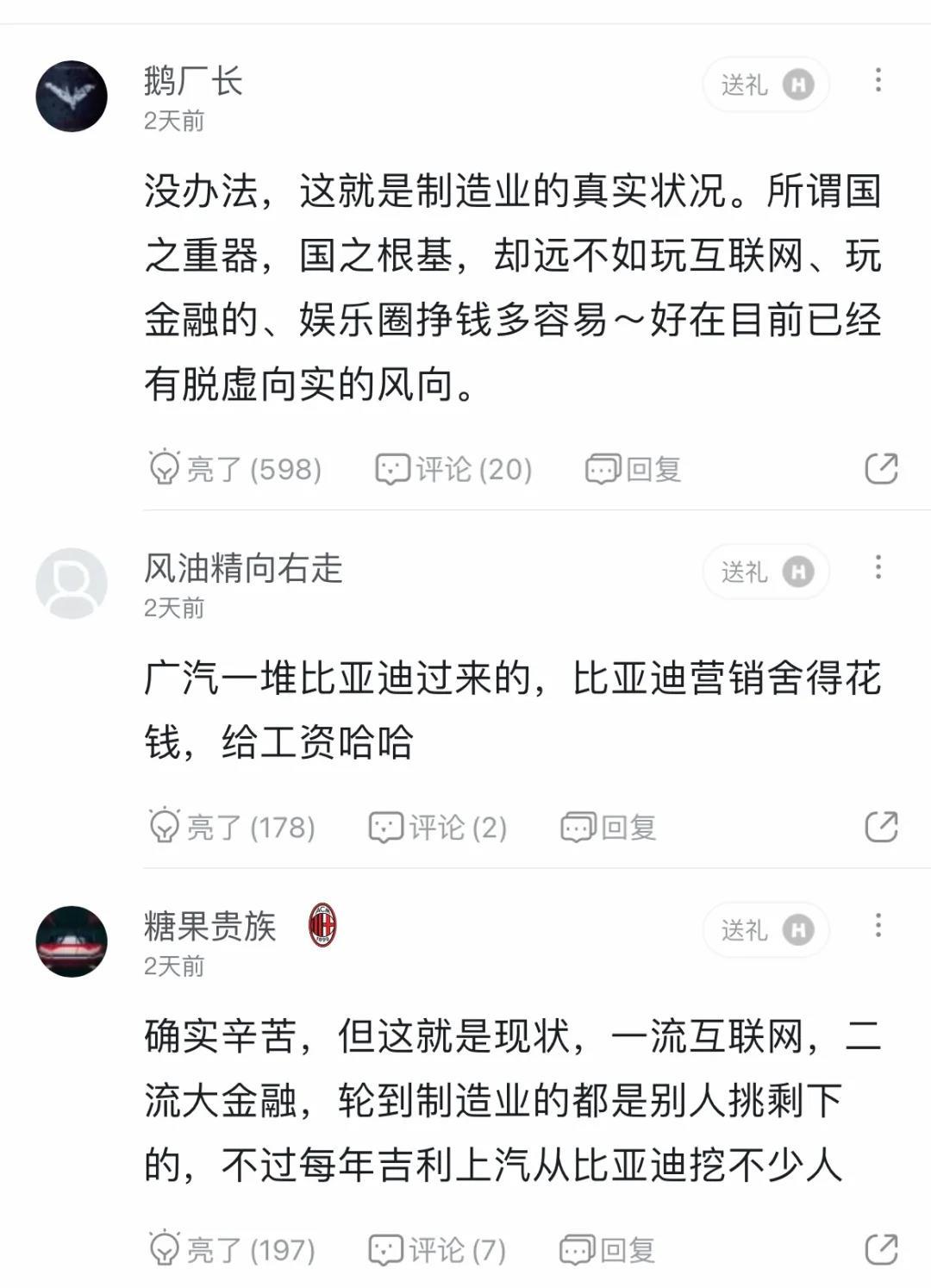View the 7 comments under 糖果贵族's post

click(x=437, y=1249)
